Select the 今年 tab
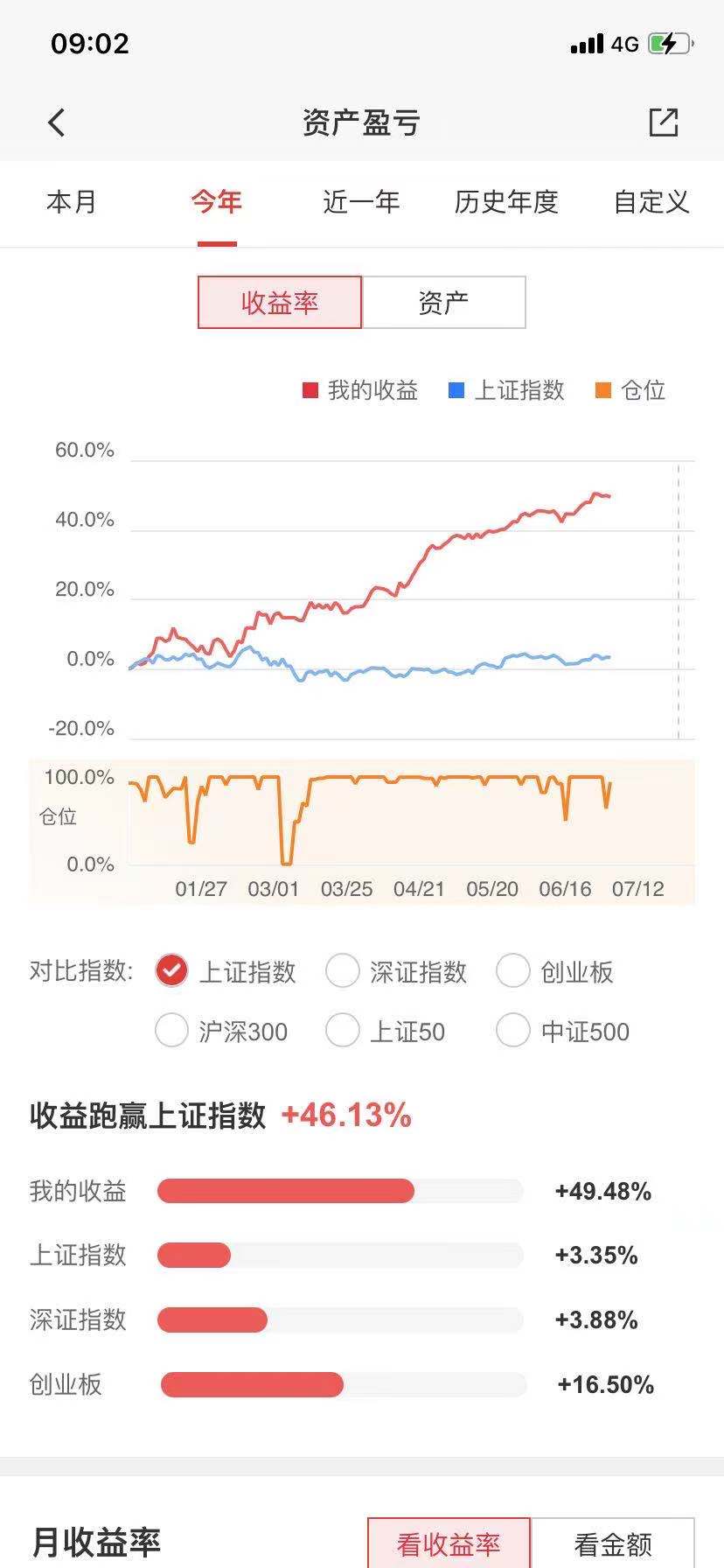 pyautogui.click(x=217, y=202)
